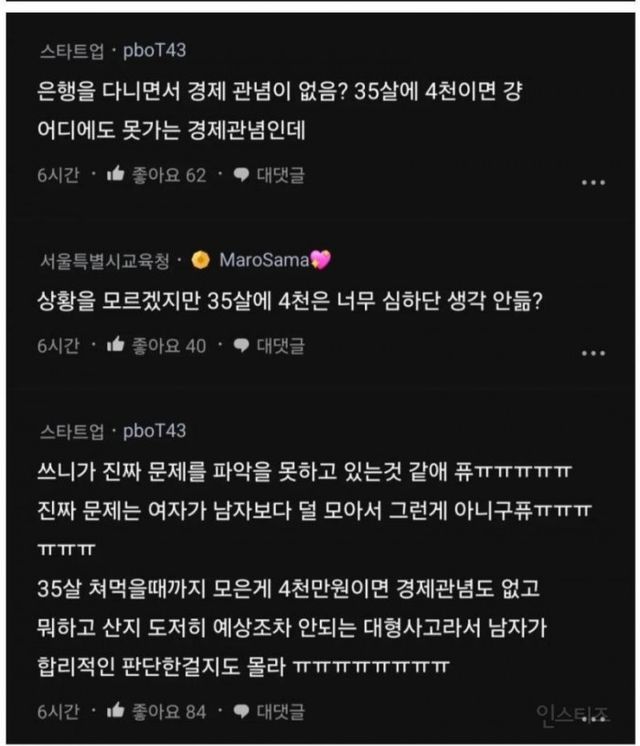Open overflow menu on MaroSama's comment
This screenshot has height=746, width=640.
coord(593,353)
